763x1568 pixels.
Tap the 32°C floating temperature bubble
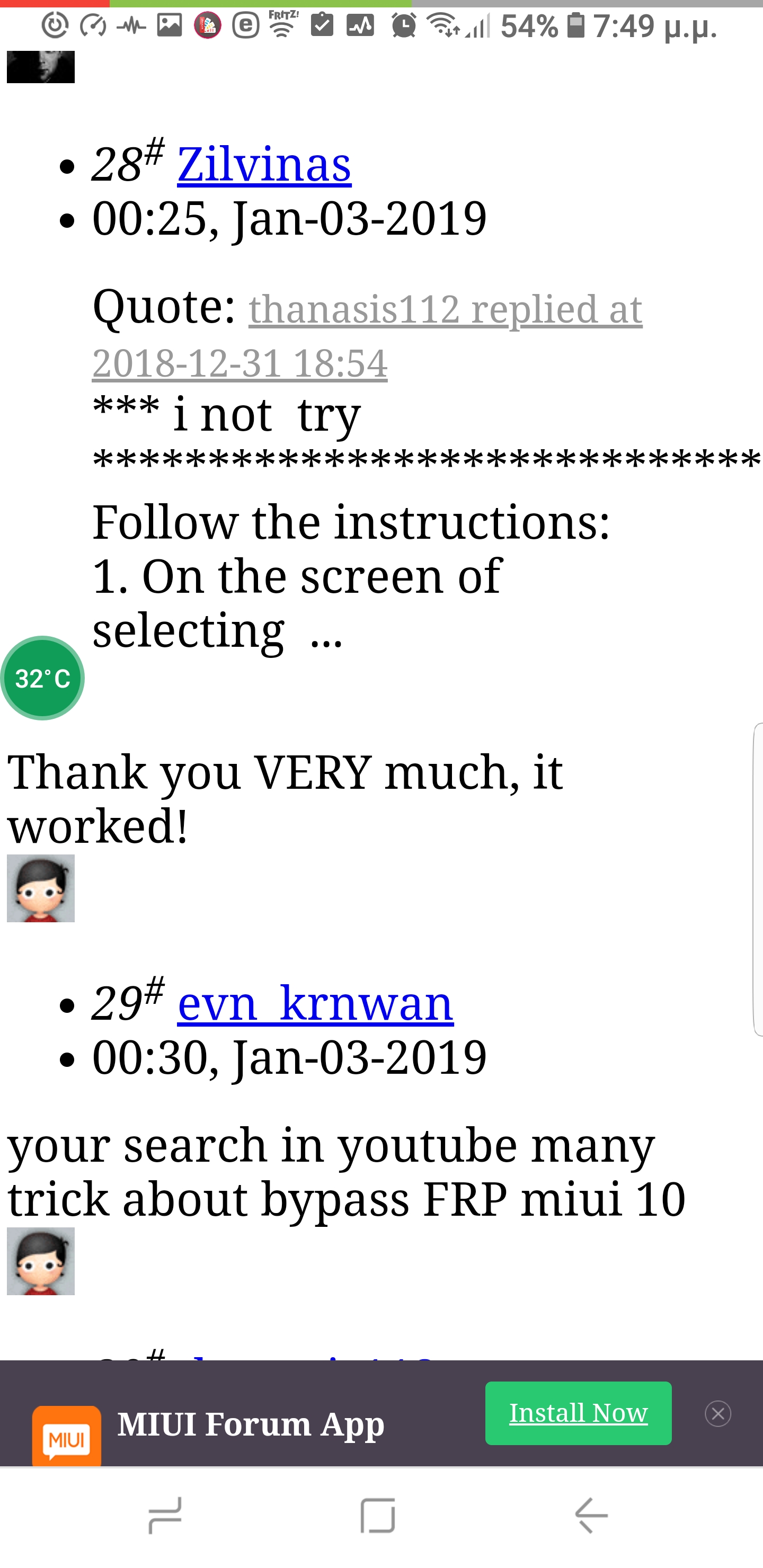point(42,678)
